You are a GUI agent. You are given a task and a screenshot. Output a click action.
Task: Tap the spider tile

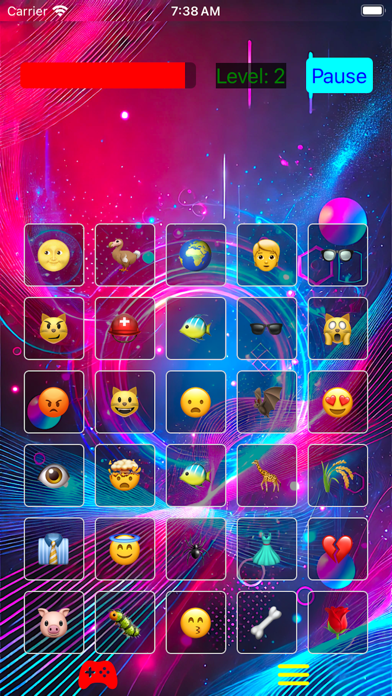[x=196, y=549]
